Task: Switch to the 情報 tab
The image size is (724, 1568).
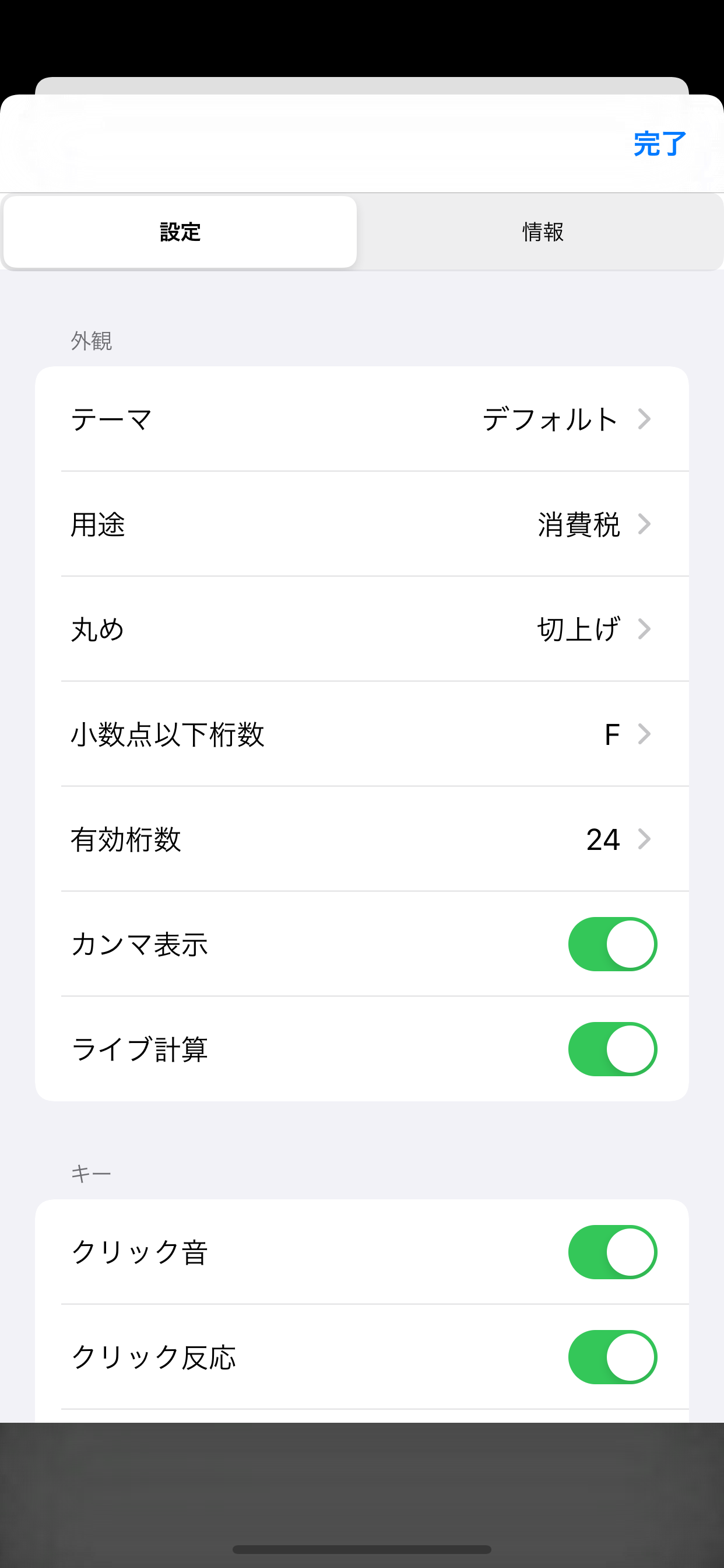Action: pyautogui.click(x=543, y=232)
